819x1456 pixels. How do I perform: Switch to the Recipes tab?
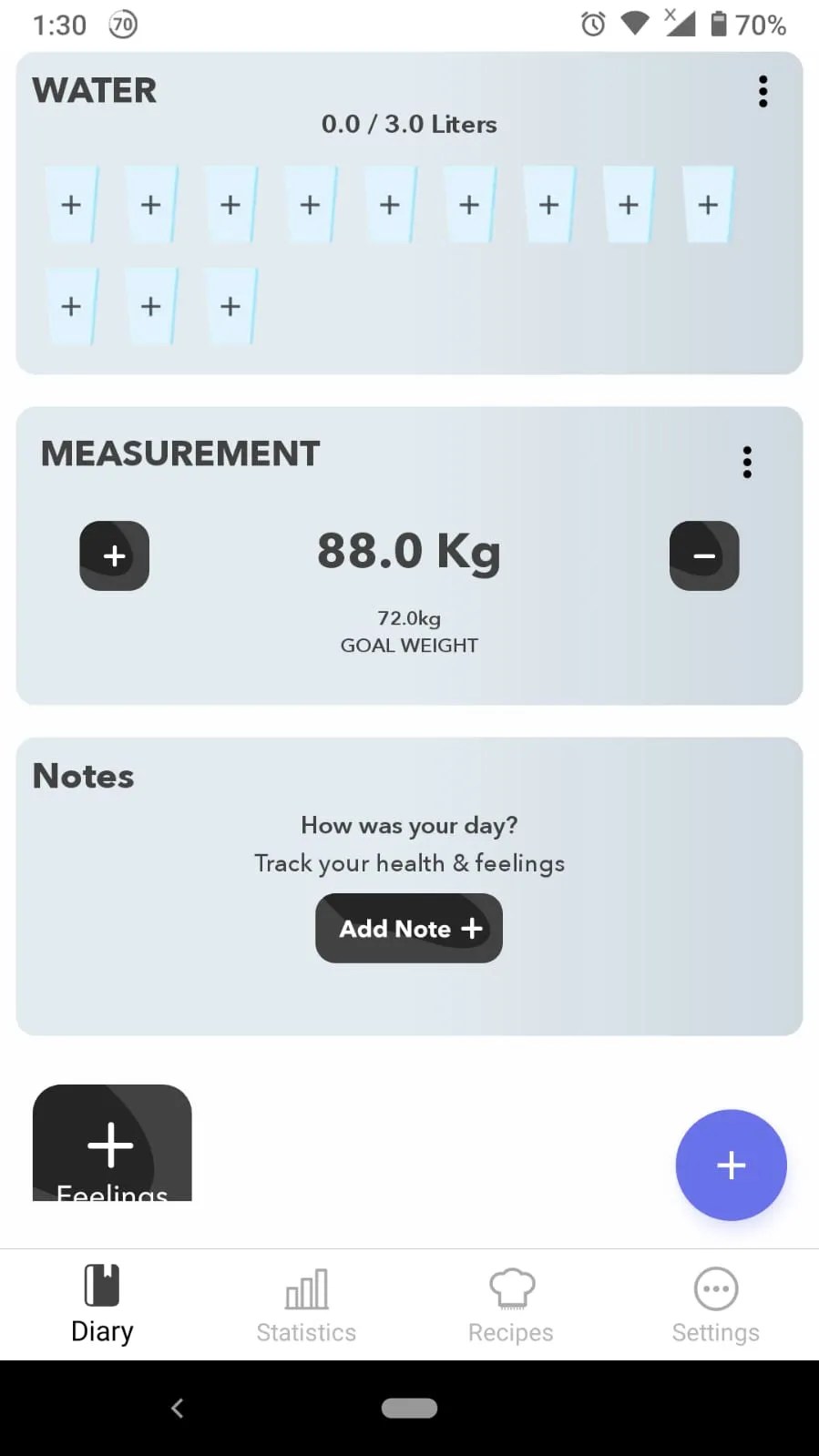coord(510,1304)
